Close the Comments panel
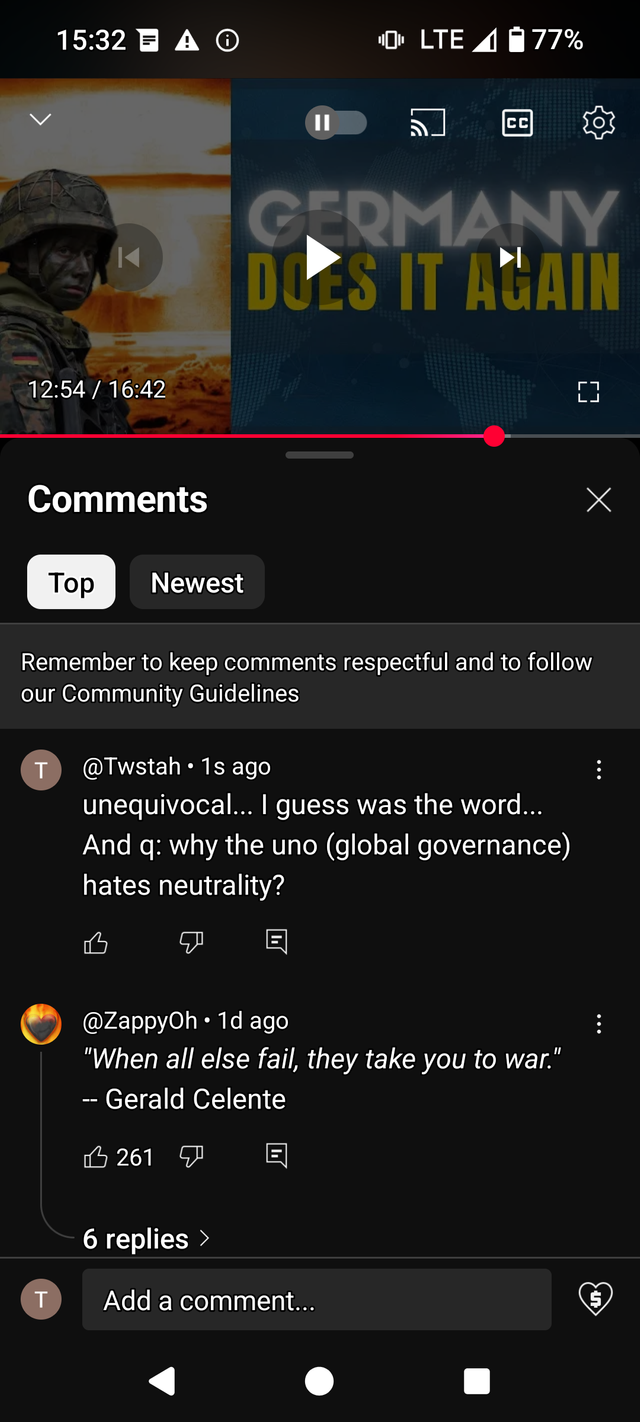 598,500
